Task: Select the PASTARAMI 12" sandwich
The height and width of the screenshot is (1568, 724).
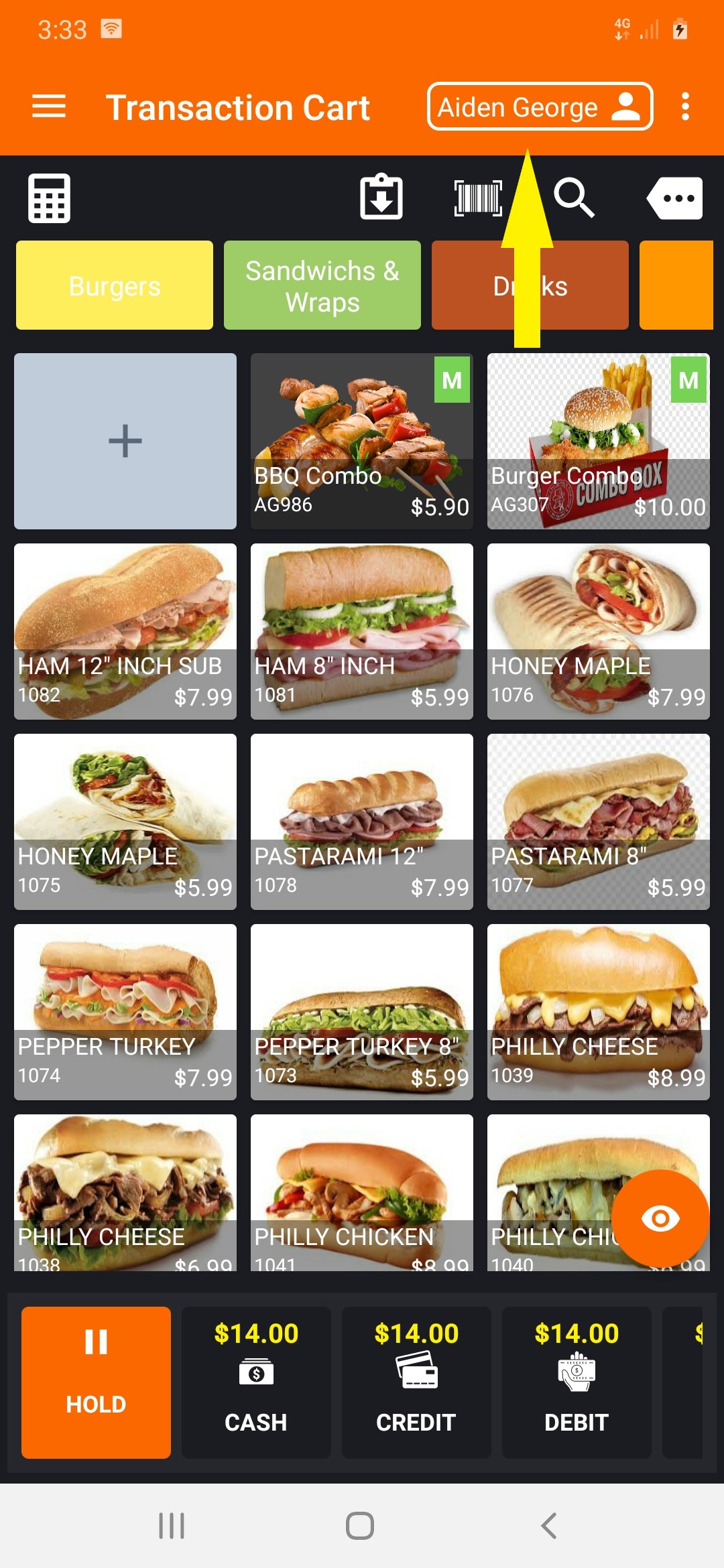Action: click(x=362, y=822)
